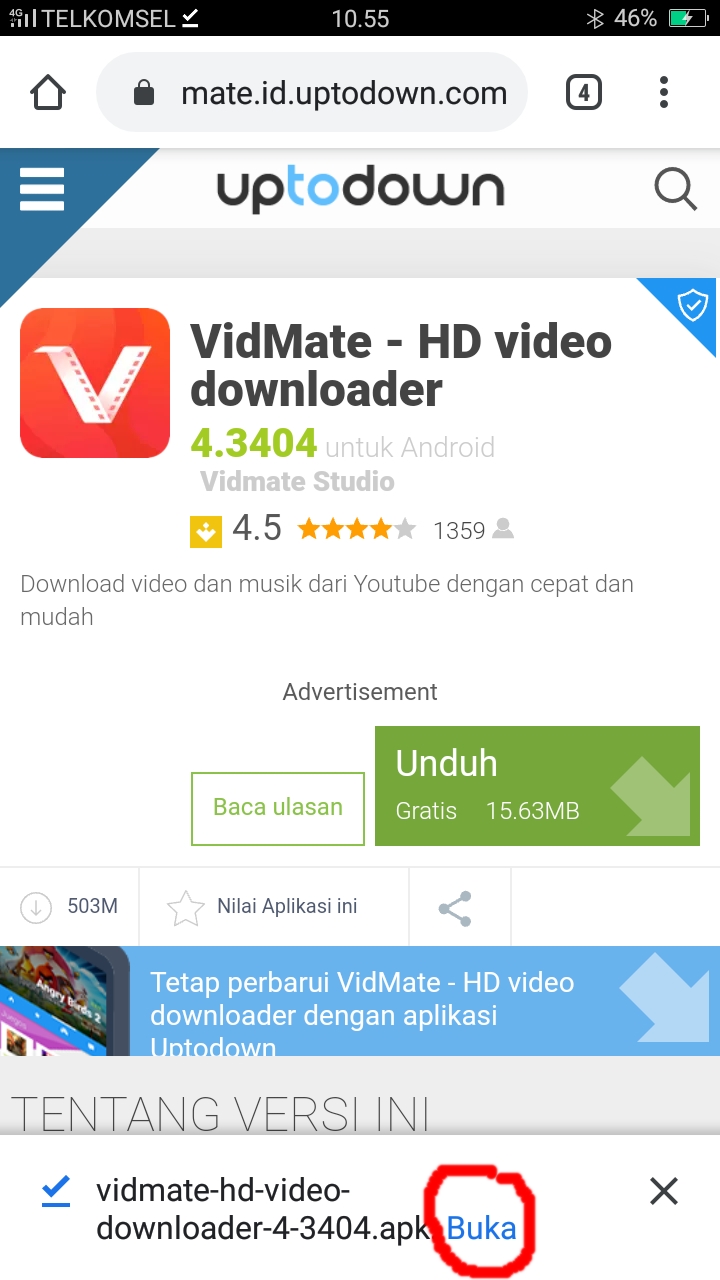Tap the Baca ulasan button
The height and width of the screenshot is (1280, 720).
coord(278,808)
